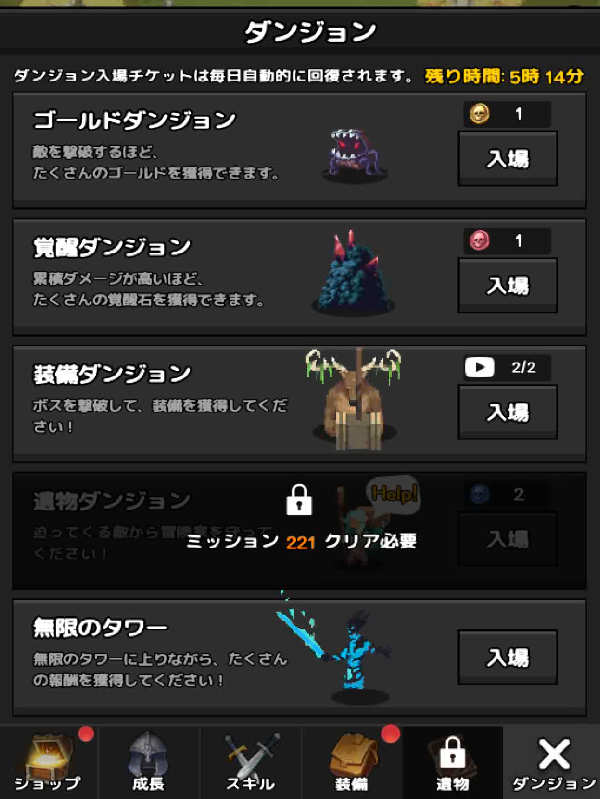Enter the 無限のタワー
Image resolution: width=600 pixels, height=799 pixels.
(507, 657)
